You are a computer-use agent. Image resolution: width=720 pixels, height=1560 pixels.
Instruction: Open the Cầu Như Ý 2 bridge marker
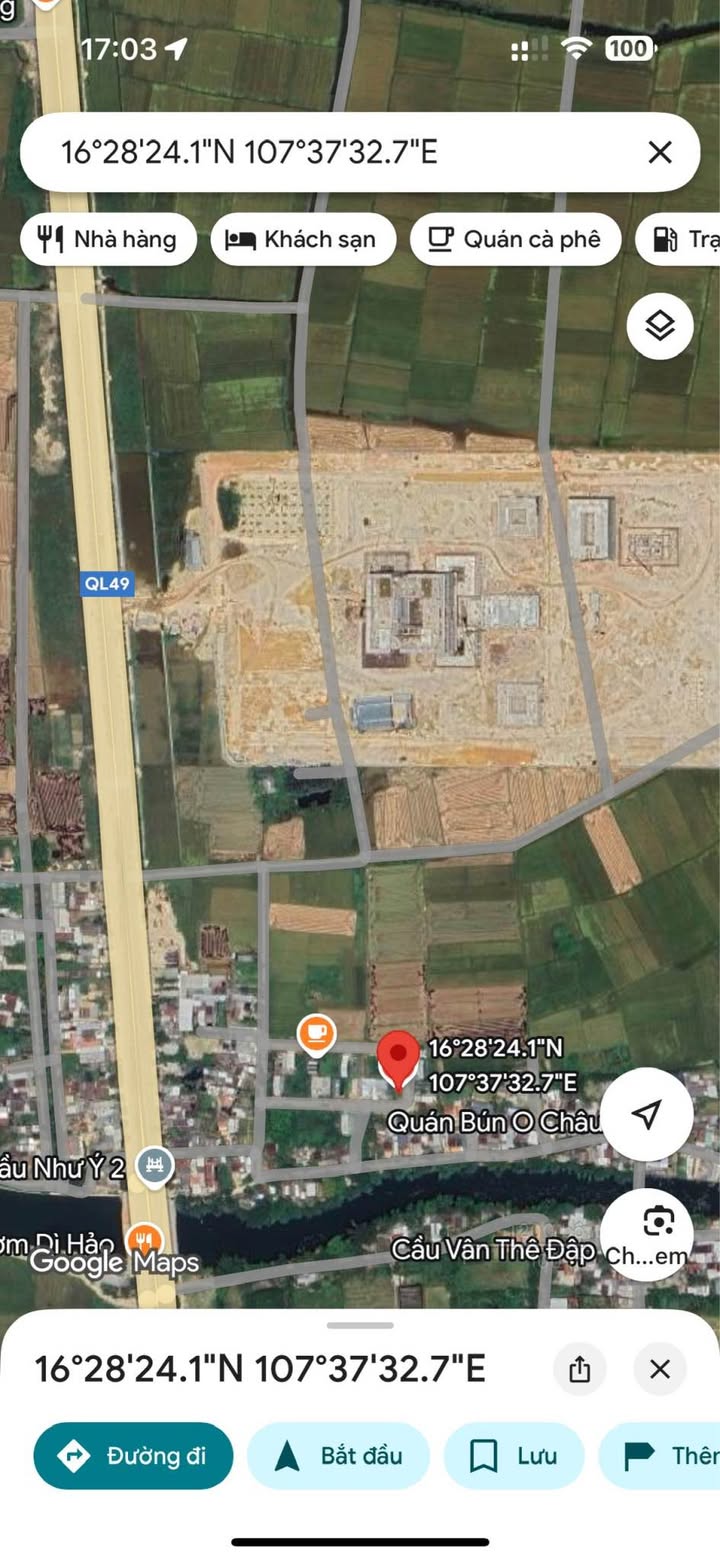click(x=155, y=1165)
